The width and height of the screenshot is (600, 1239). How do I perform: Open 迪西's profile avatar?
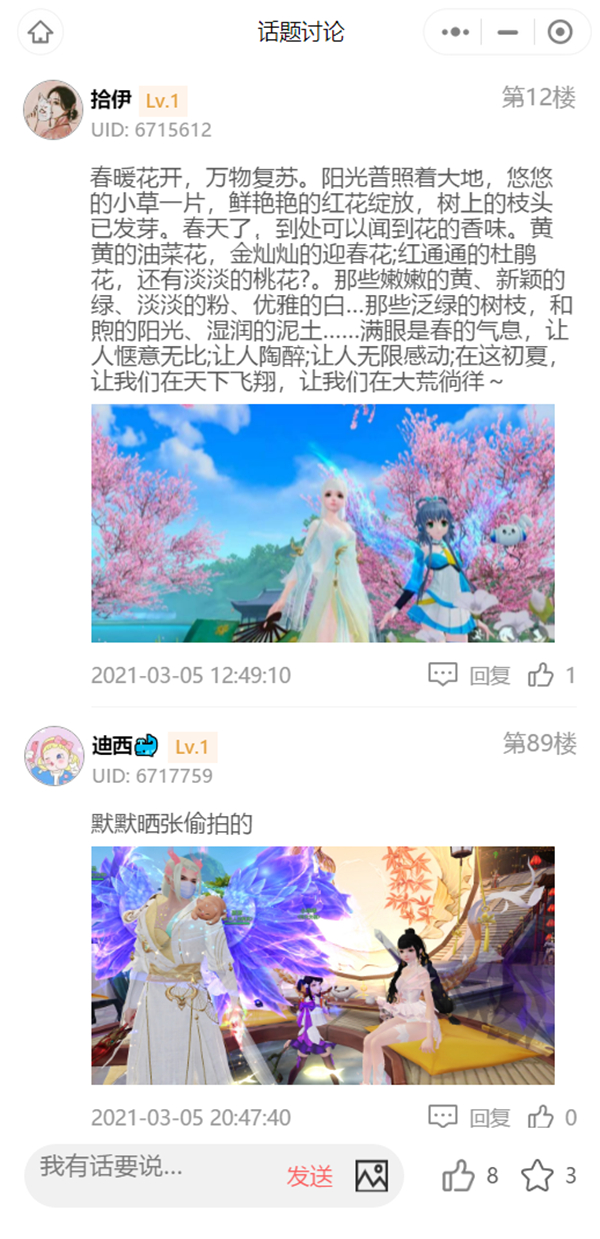click(52, 756)
